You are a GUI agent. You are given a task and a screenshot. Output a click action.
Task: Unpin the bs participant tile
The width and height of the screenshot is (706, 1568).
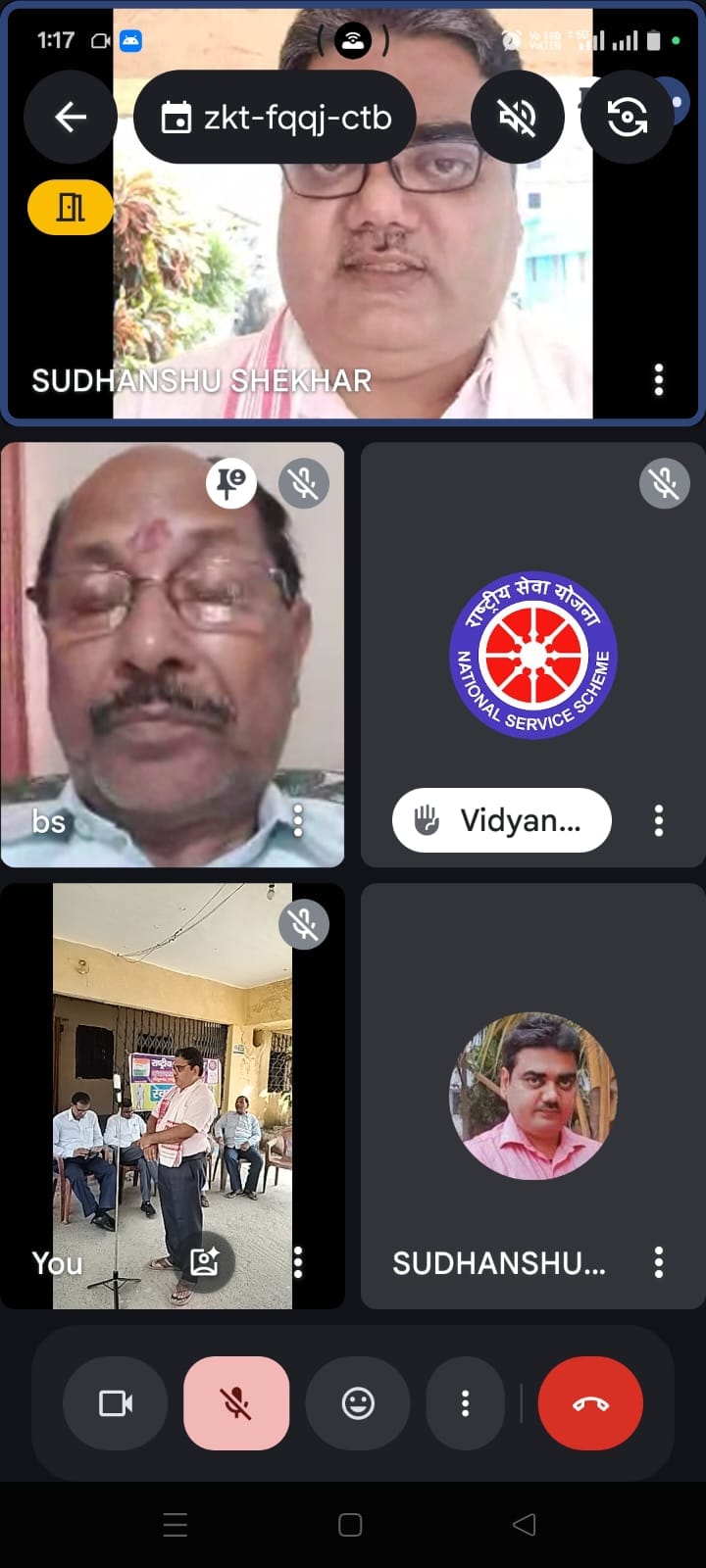coord(231,483)
